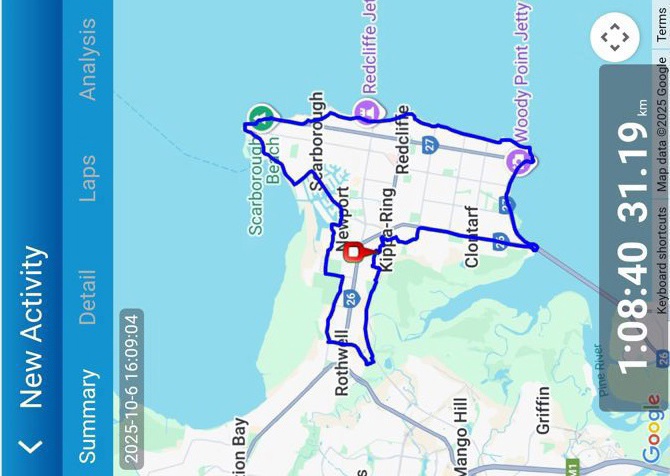
Task: Tap the Redcliffe Jetty map marker
Action: point(367,110)
